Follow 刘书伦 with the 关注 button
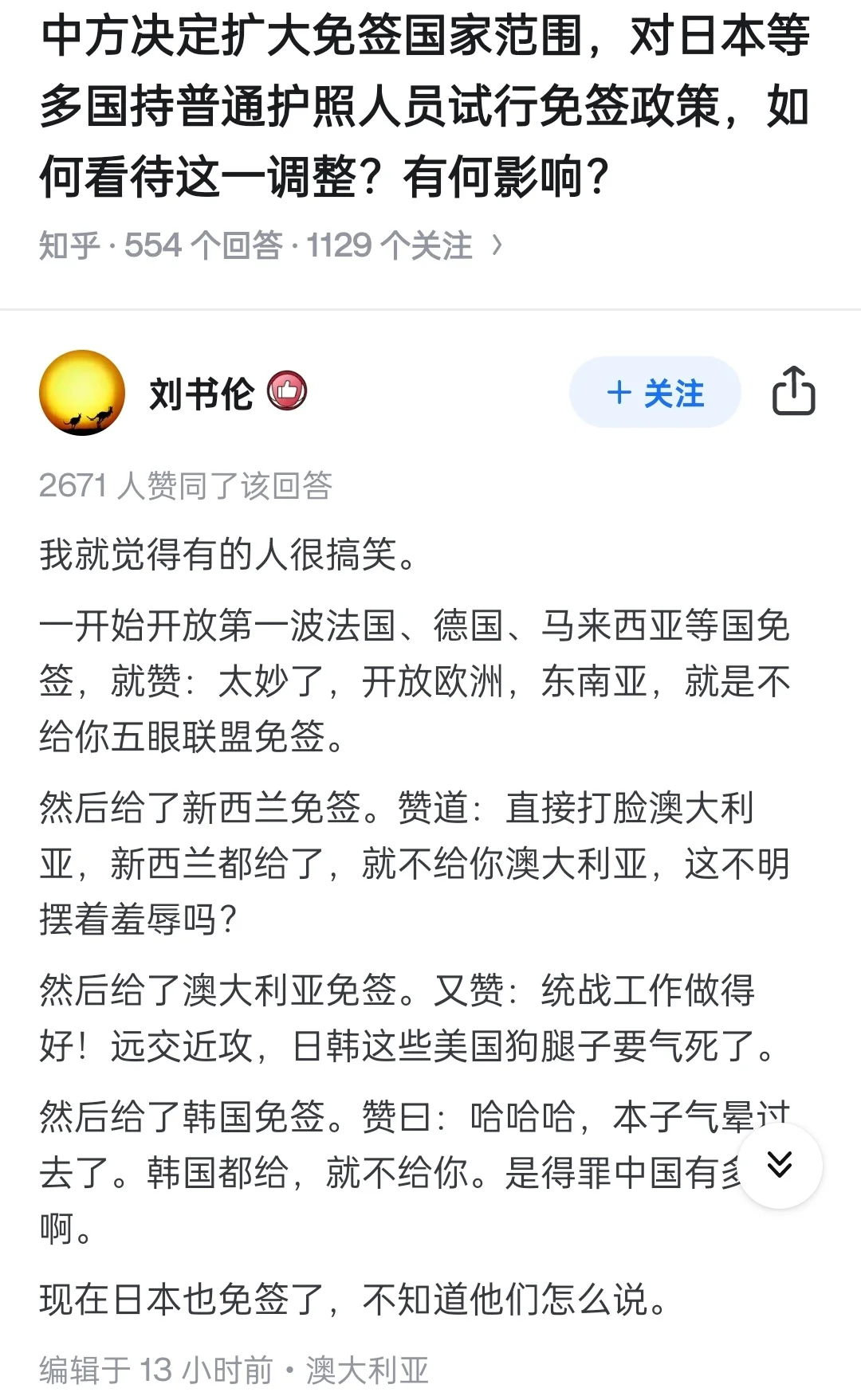This screenshot has width=861, height=1400. point(655,393)
